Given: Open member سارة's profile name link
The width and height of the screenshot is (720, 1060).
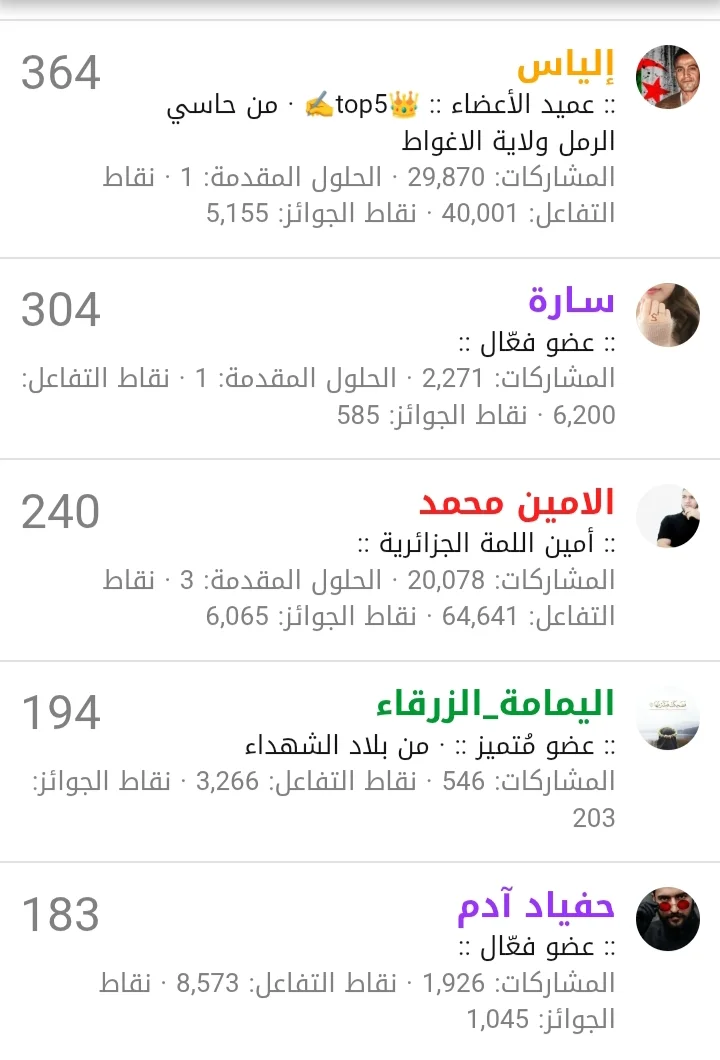Looking at the screenshot, I should tap(571, 301).
